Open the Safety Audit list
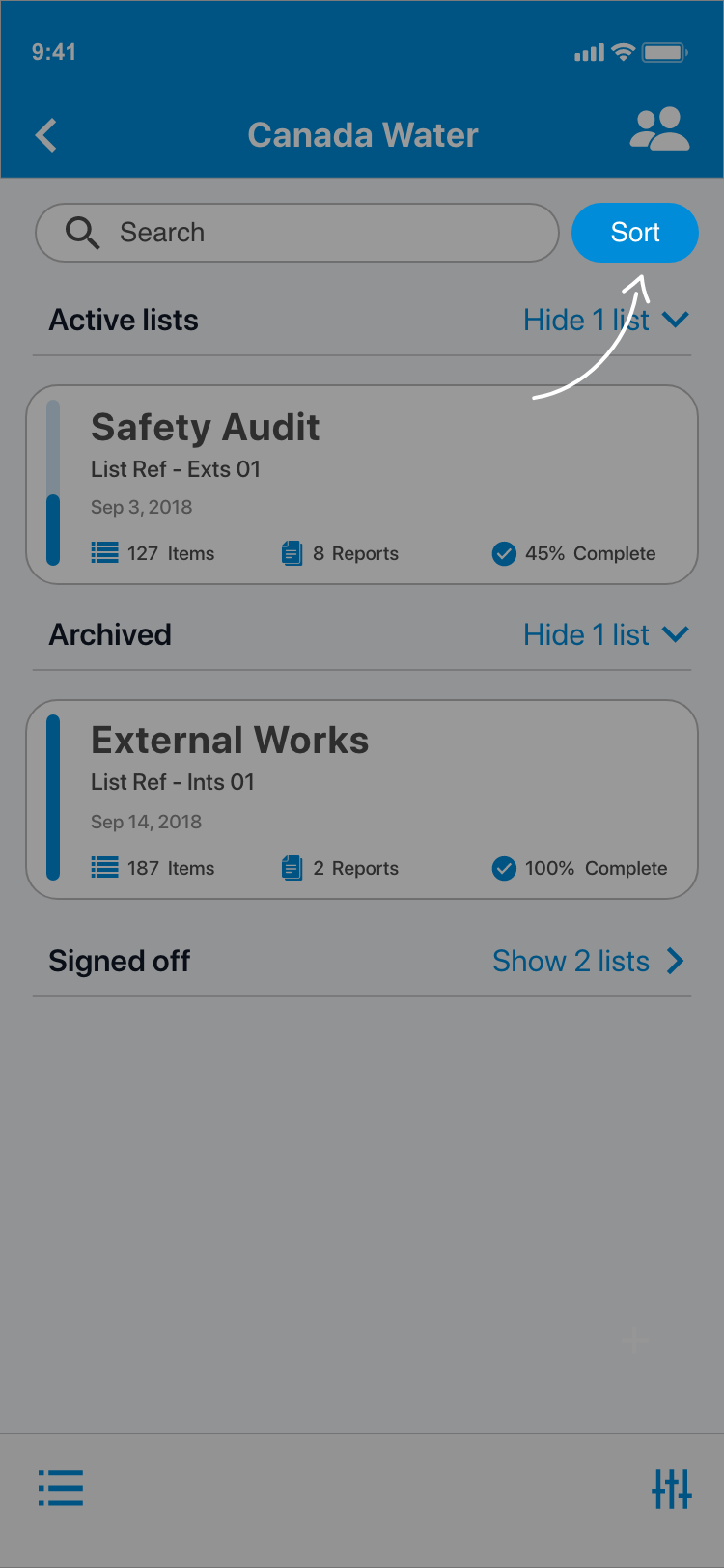Image resolution: width=724 pixels, height=1568 pixels. [362, 485]
